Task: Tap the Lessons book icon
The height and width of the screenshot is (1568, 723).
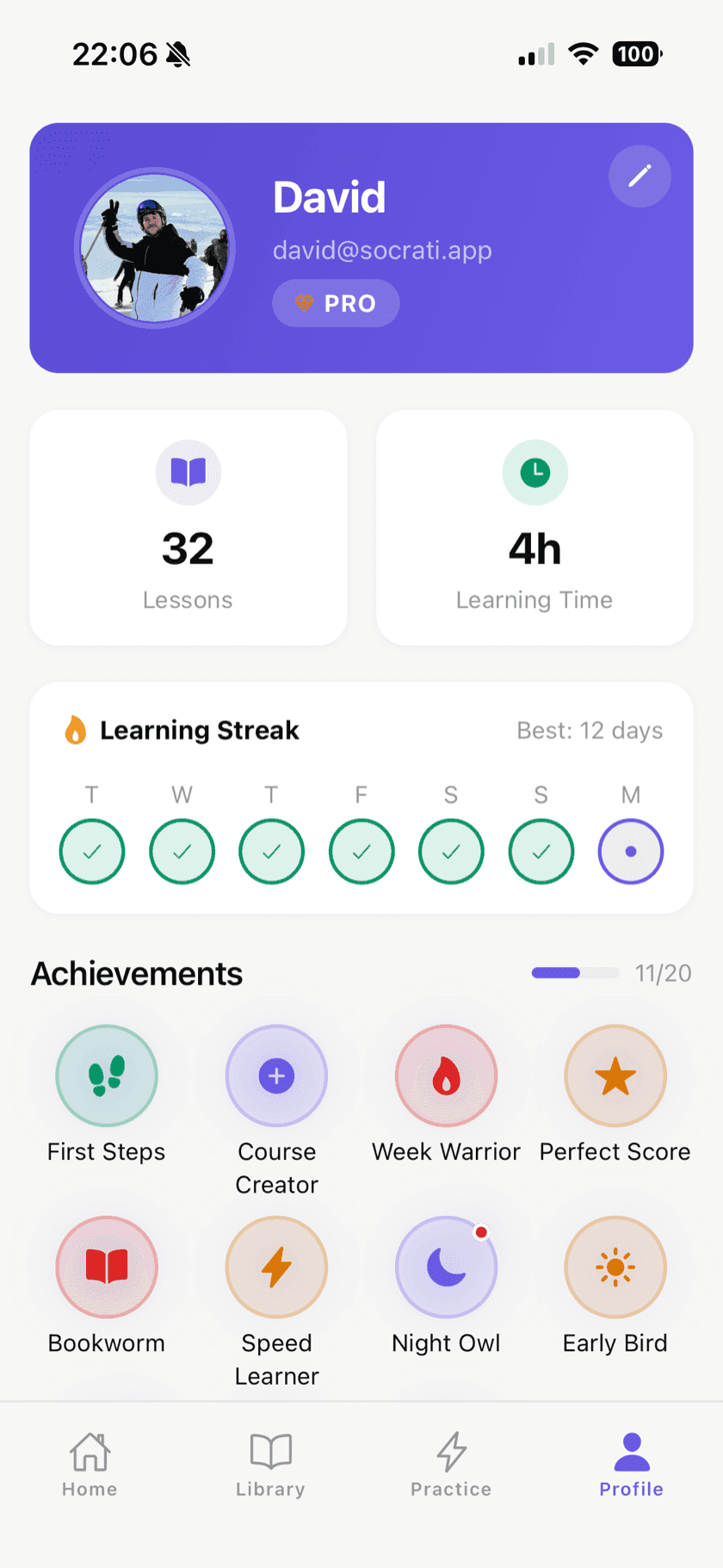Action: pos(188,472)
